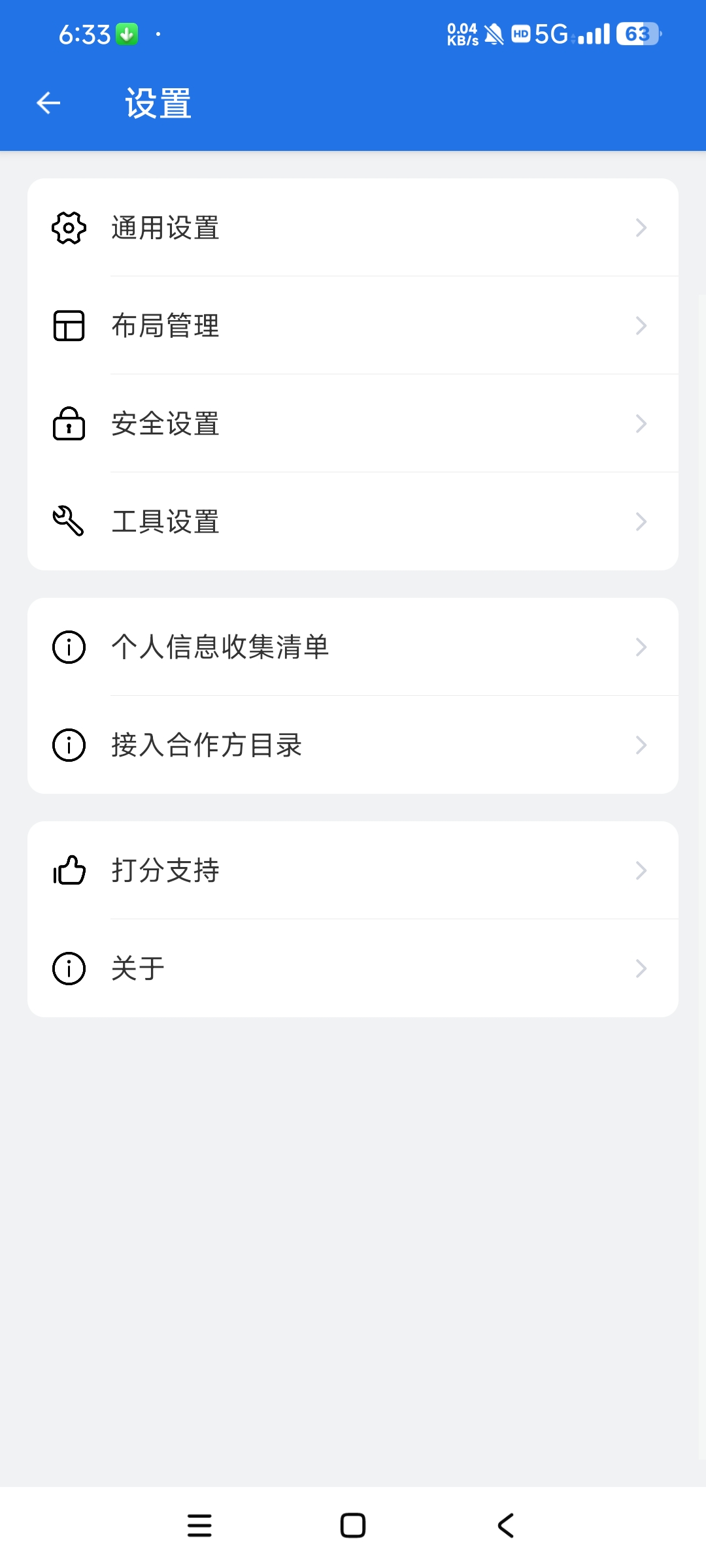The width and height of the screenshot is (706, 1568).
Task: Open 接入合作方目录 partner directory
Action: pyautogui.click(x=353, y=745)
